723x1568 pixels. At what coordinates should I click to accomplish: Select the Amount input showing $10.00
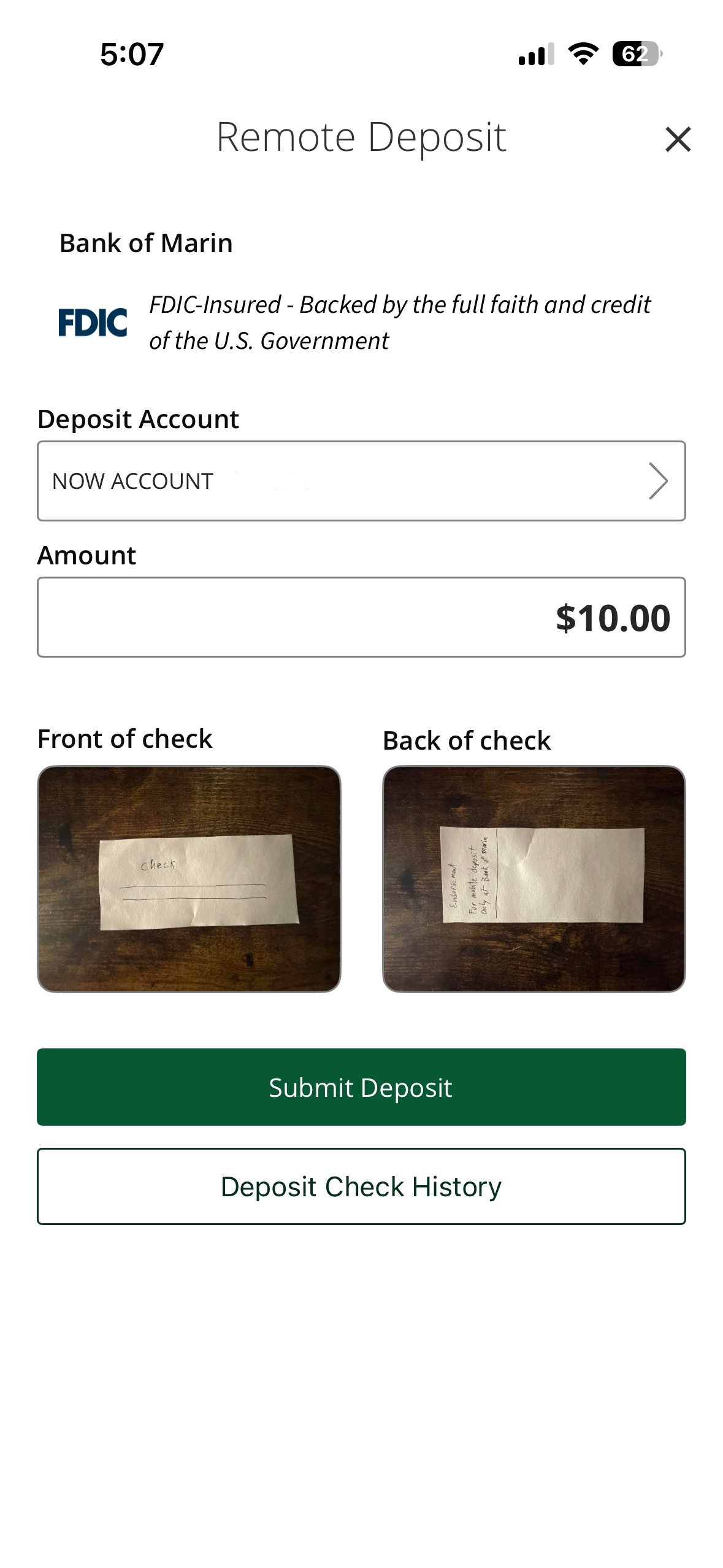(x=361, y=617)
